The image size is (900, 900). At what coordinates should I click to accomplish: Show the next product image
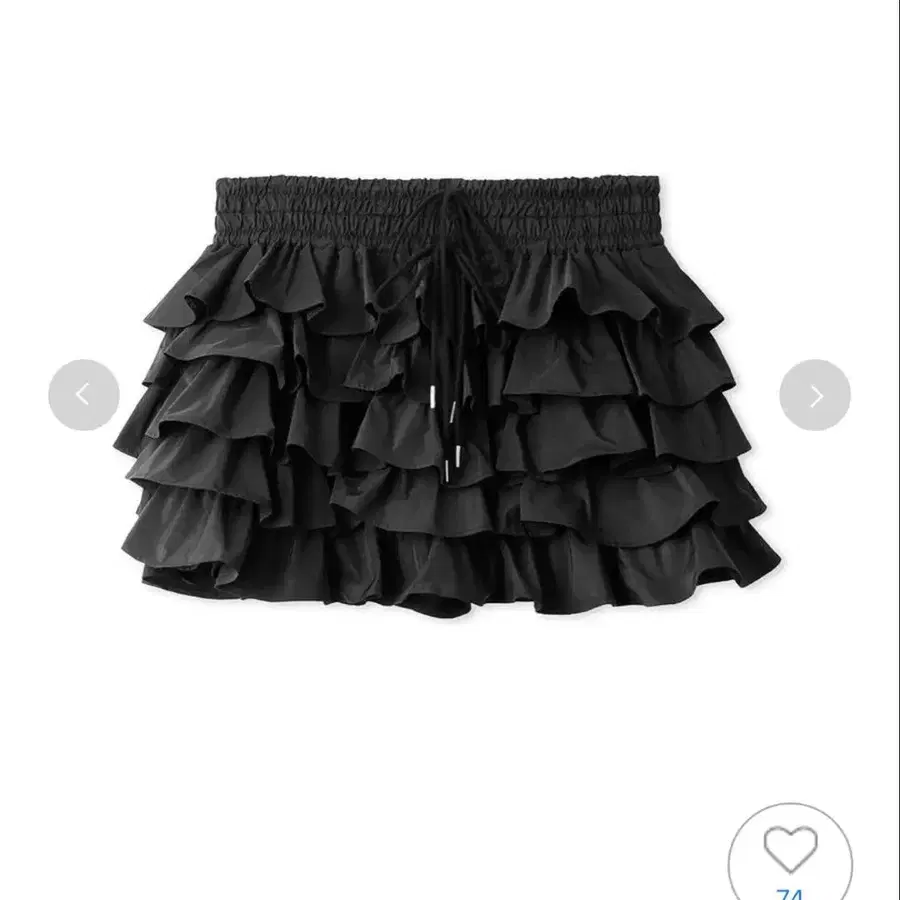pyautogui.click(x=815, y=395)
